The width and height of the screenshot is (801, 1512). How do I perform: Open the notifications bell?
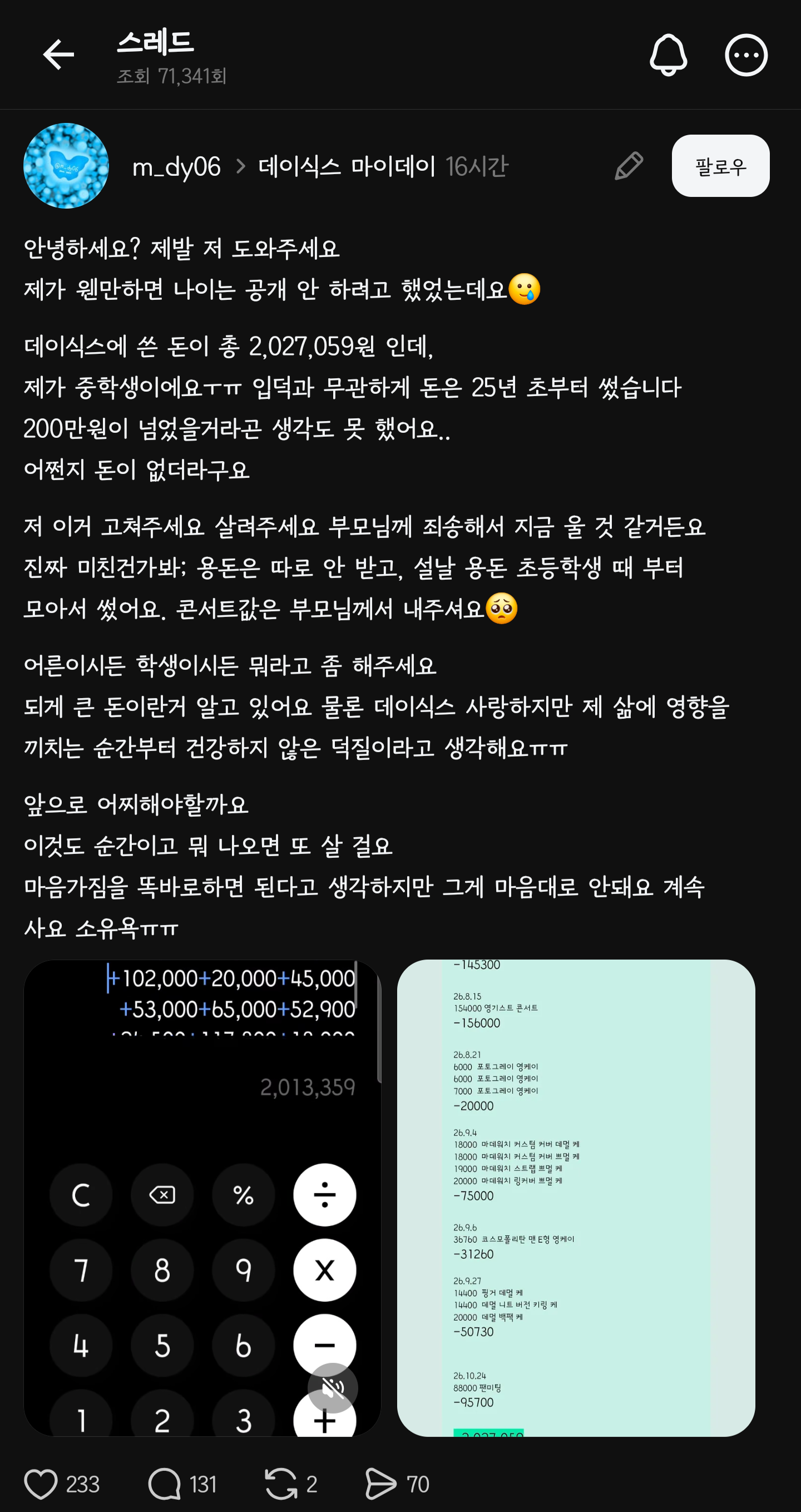668,55
